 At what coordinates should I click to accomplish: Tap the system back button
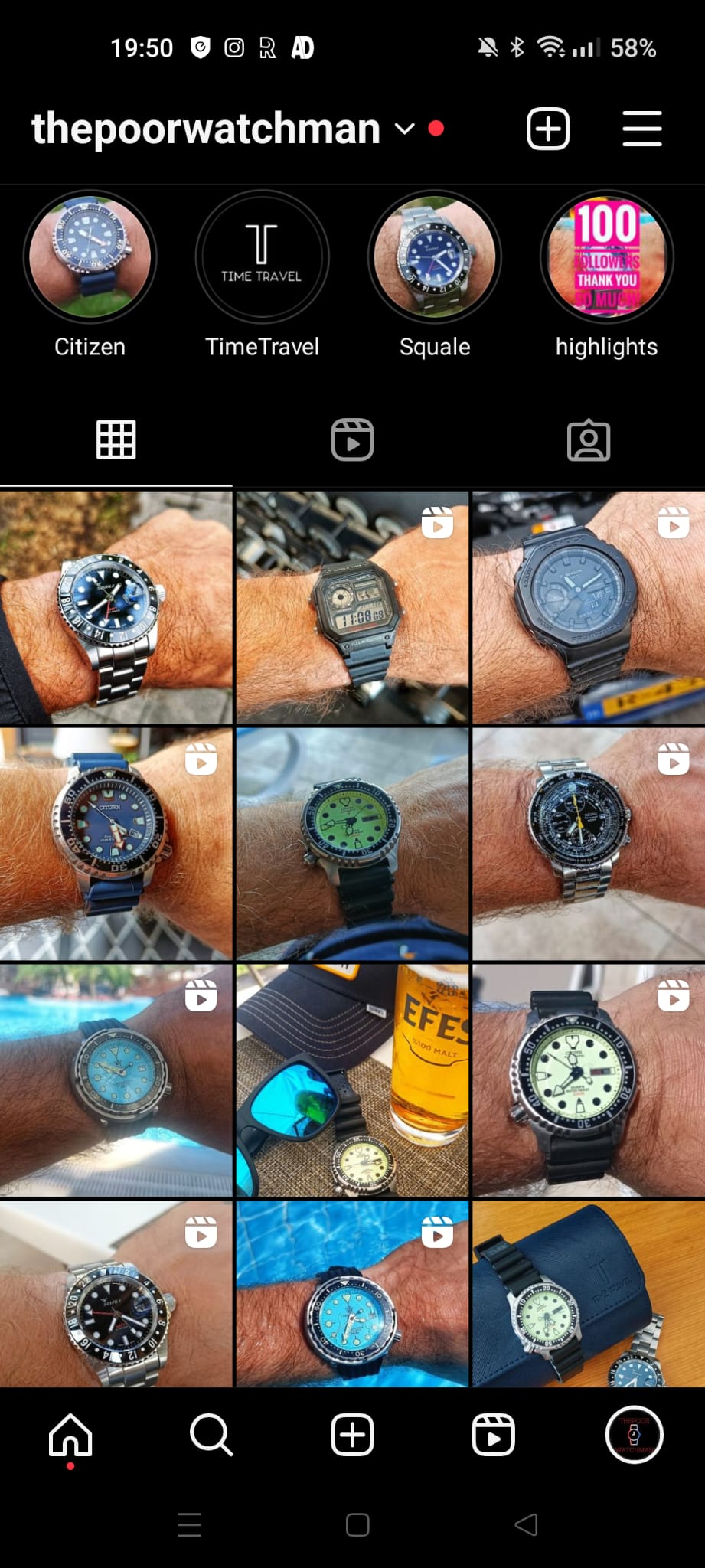(x=526, y=1525)
